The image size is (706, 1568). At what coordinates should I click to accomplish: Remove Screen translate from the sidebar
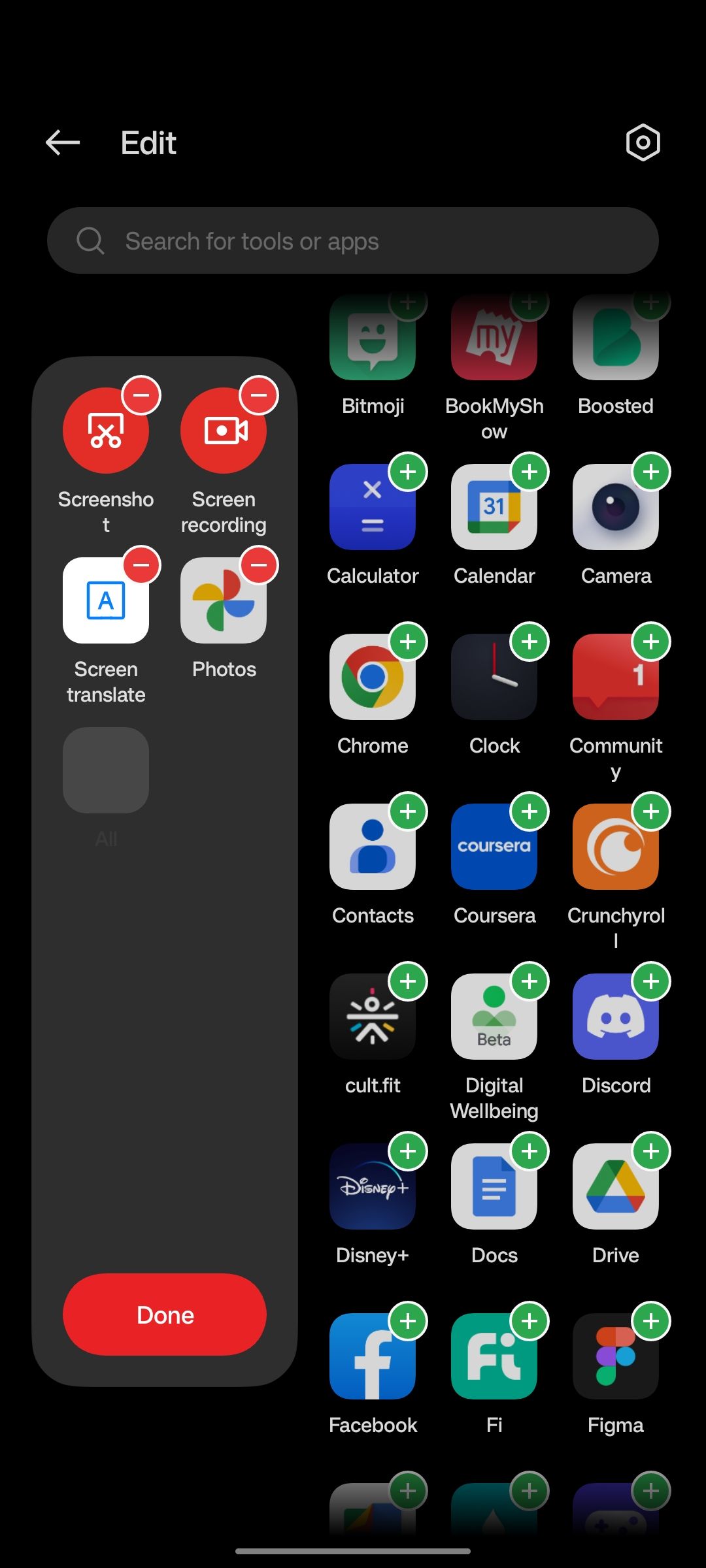coord(141,565)
